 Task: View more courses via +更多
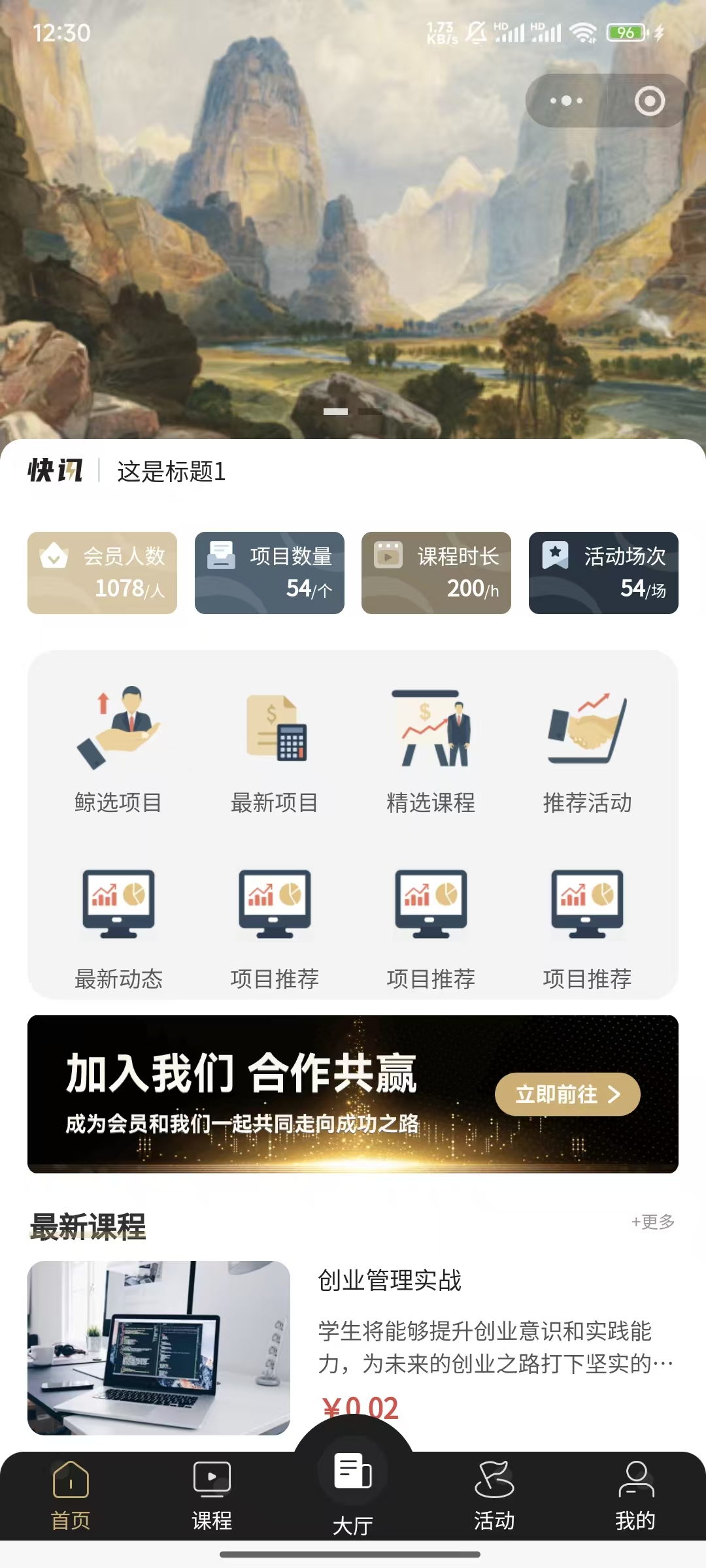652,1222
